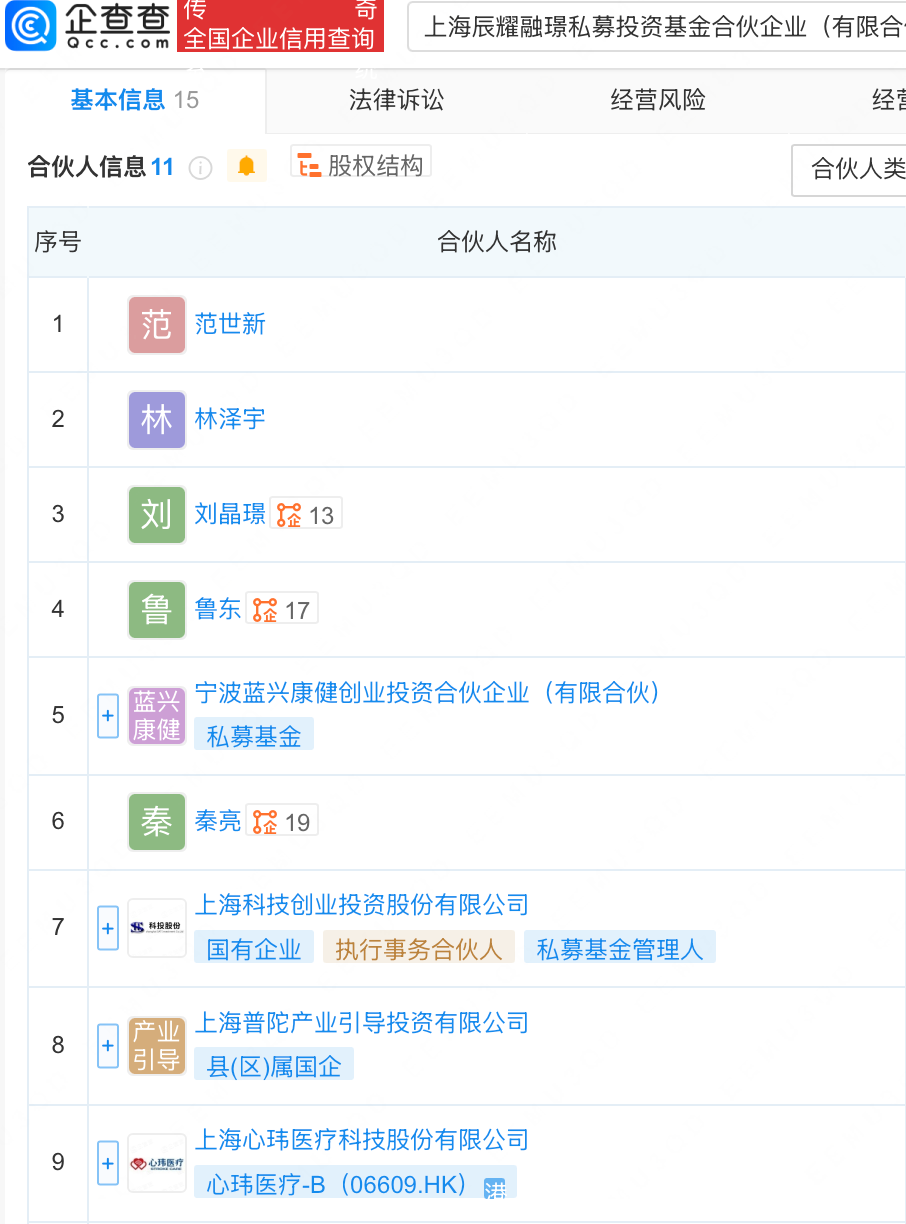The height and width of the screenshot is (1224, 906).
Task: Switch to the 经营风险 tab
Action: click(658, 100)
